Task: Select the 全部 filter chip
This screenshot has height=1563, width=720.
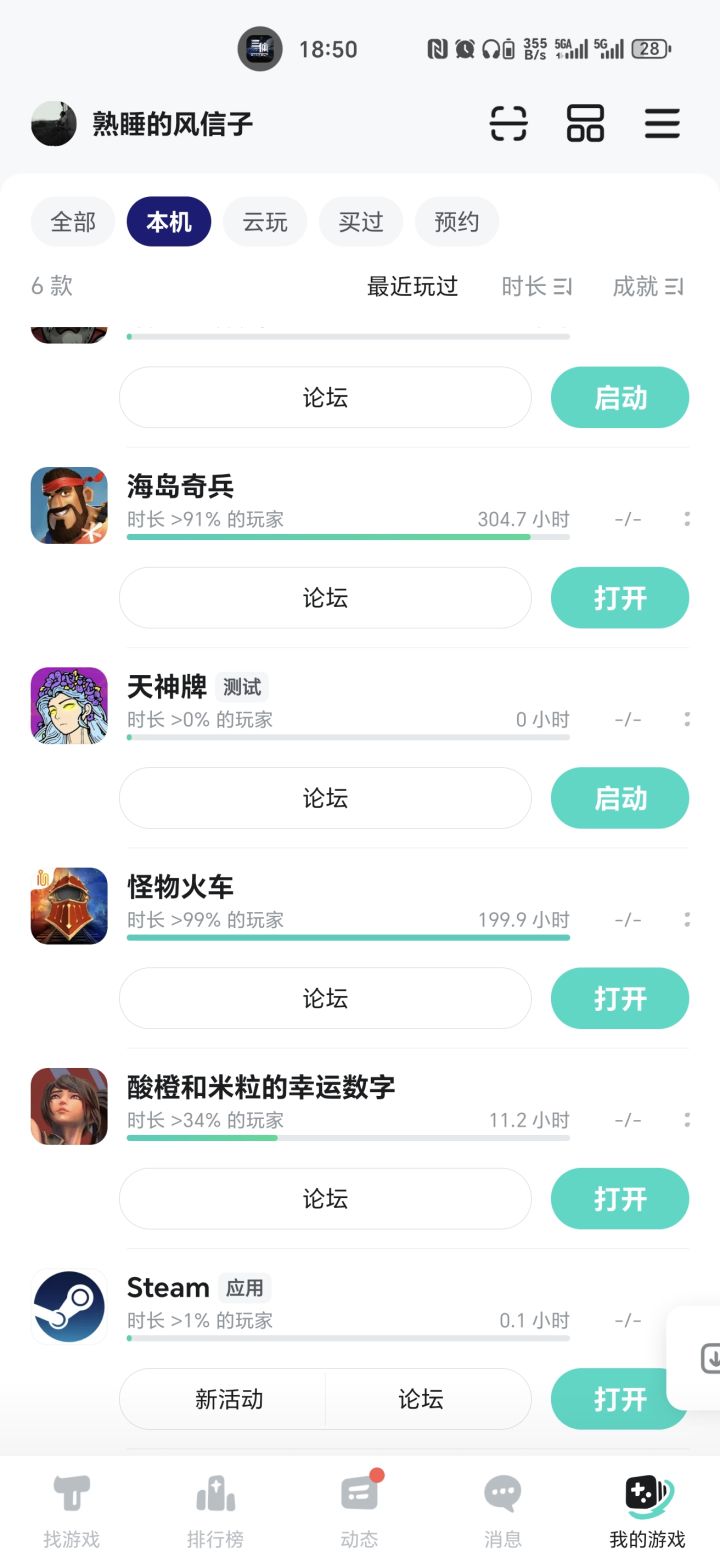Action: pyautogui.click(x=73, y=222)
